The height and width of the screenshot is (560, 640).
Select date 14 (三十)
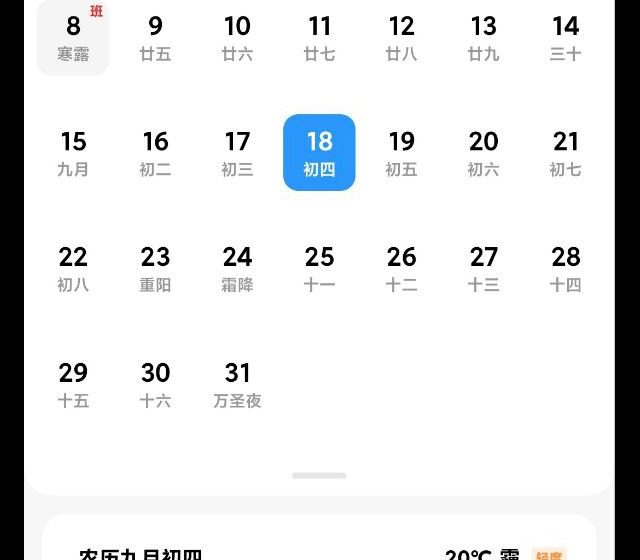point(565,37)
